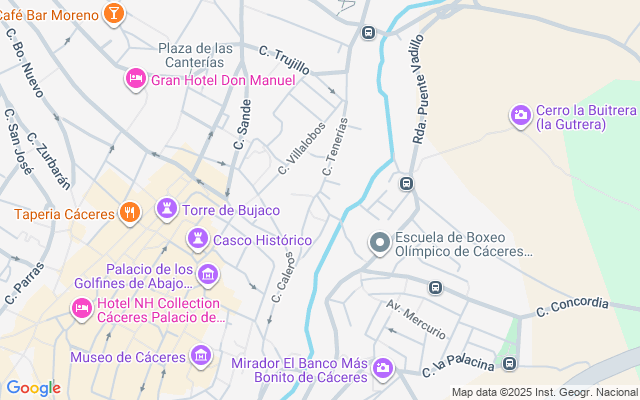
Task: Select the Gran Hotel Don Manuel marker
Action: point(135,78)
